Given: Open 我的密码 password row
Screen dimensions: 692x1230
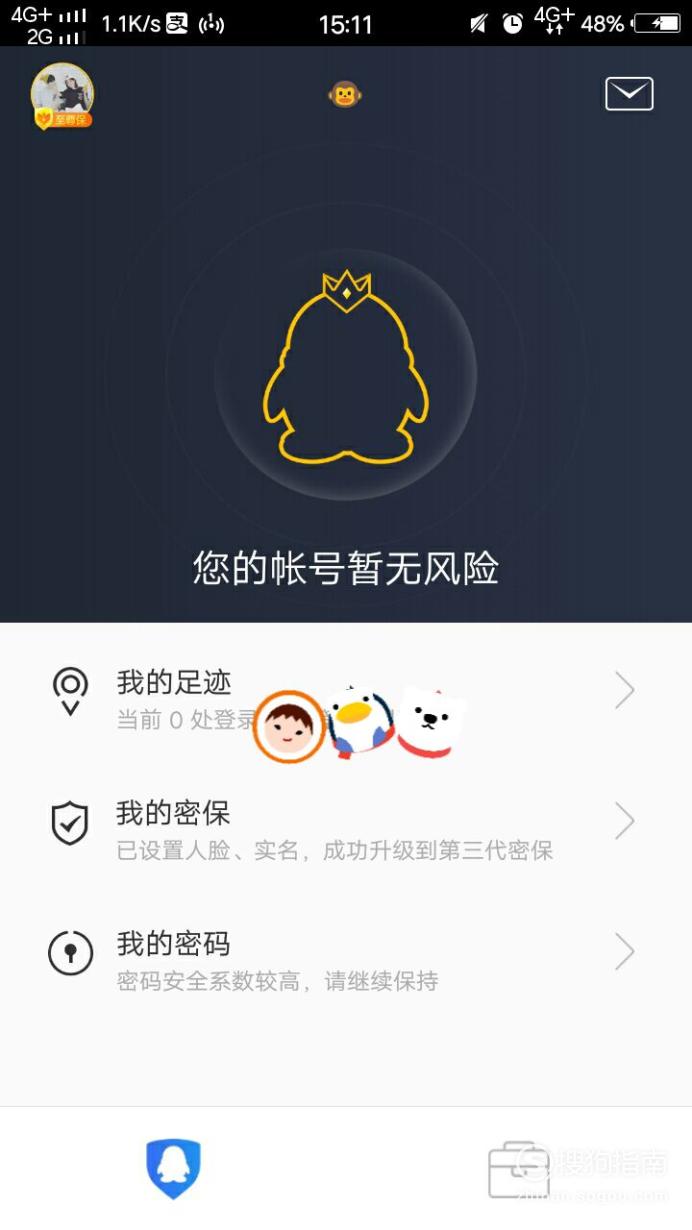Looking at the screenshot, I should 346,952.
